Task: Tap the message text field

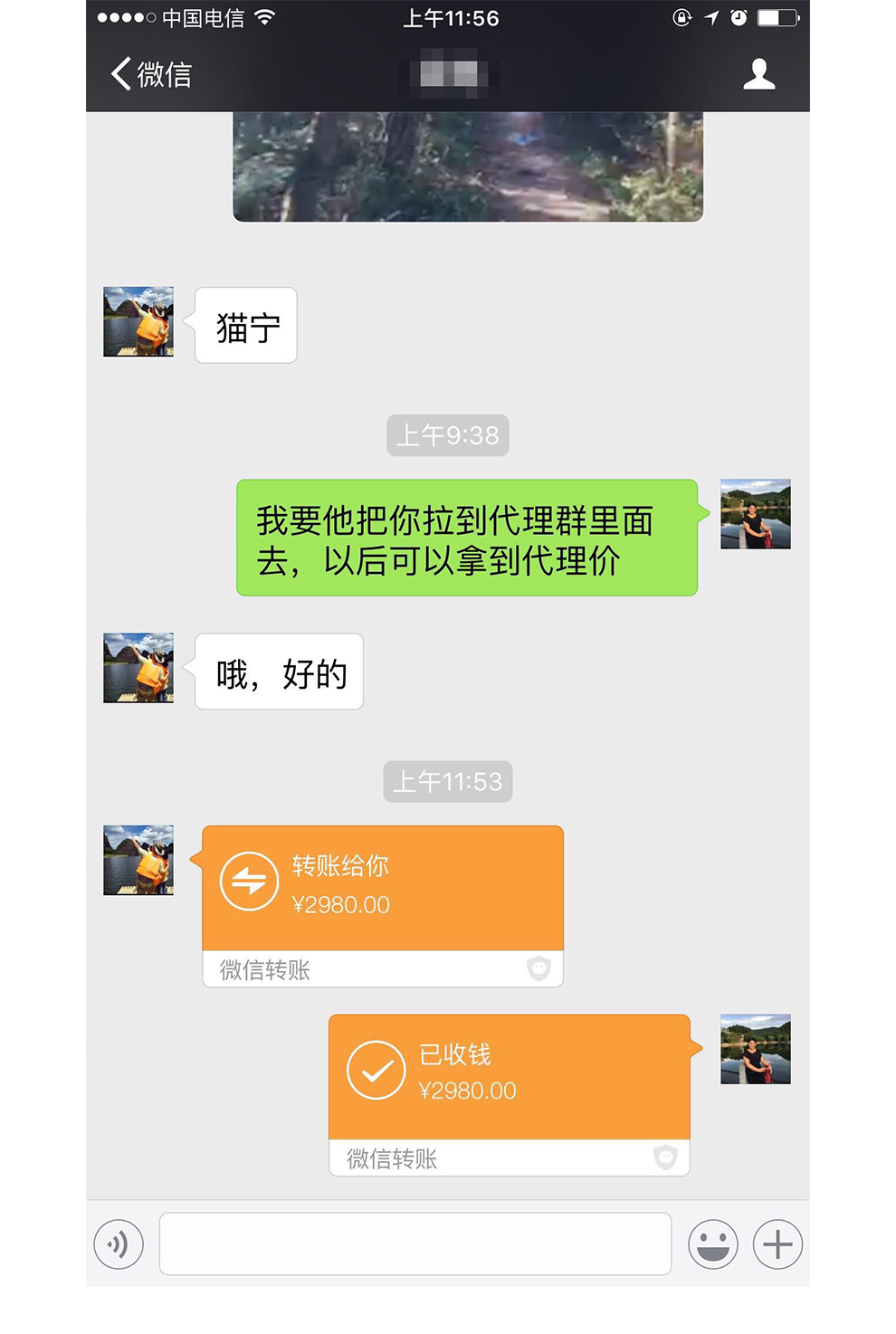Action: pyautogui.click(x=415, y=1244)
